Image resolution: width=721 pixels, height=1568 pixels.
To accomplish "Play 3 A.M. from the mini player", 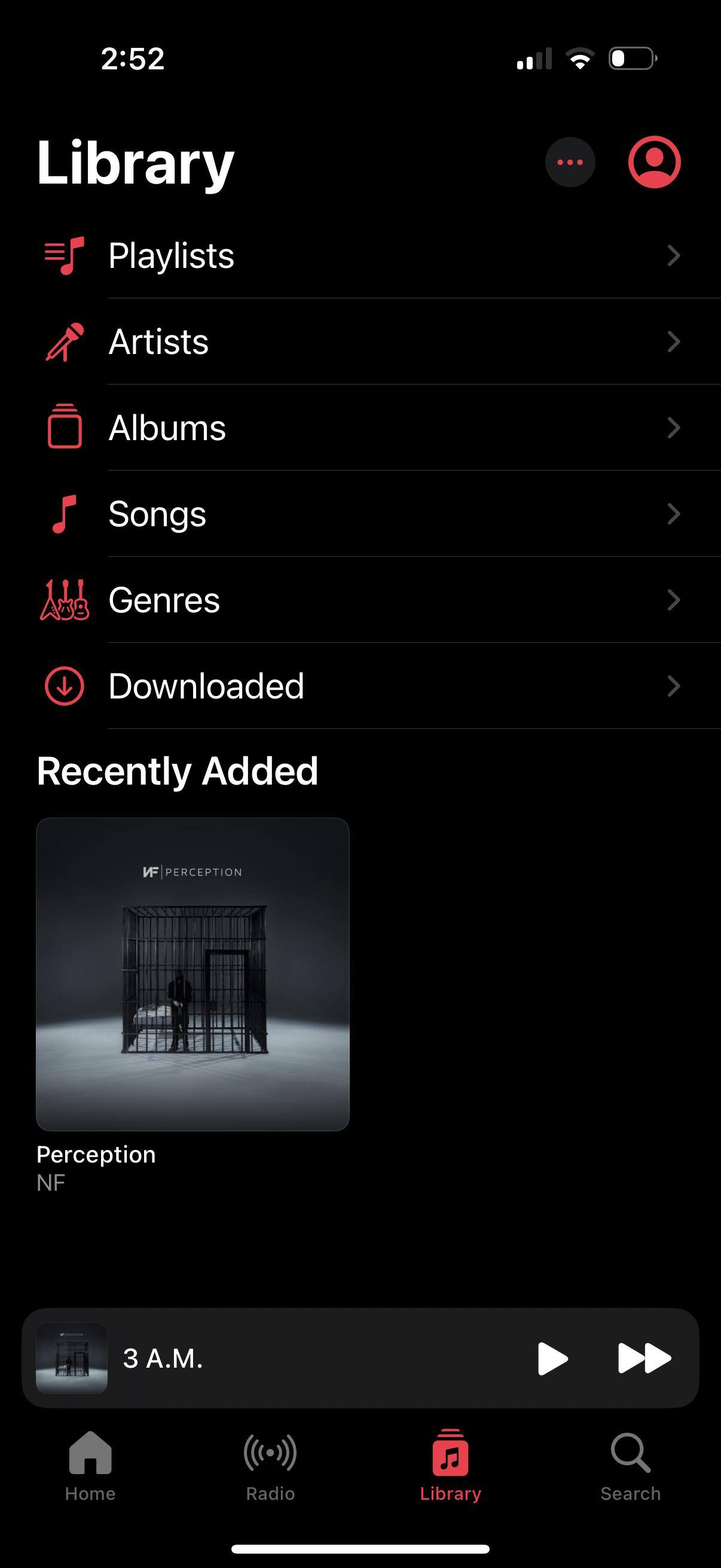I will 552,1358.
